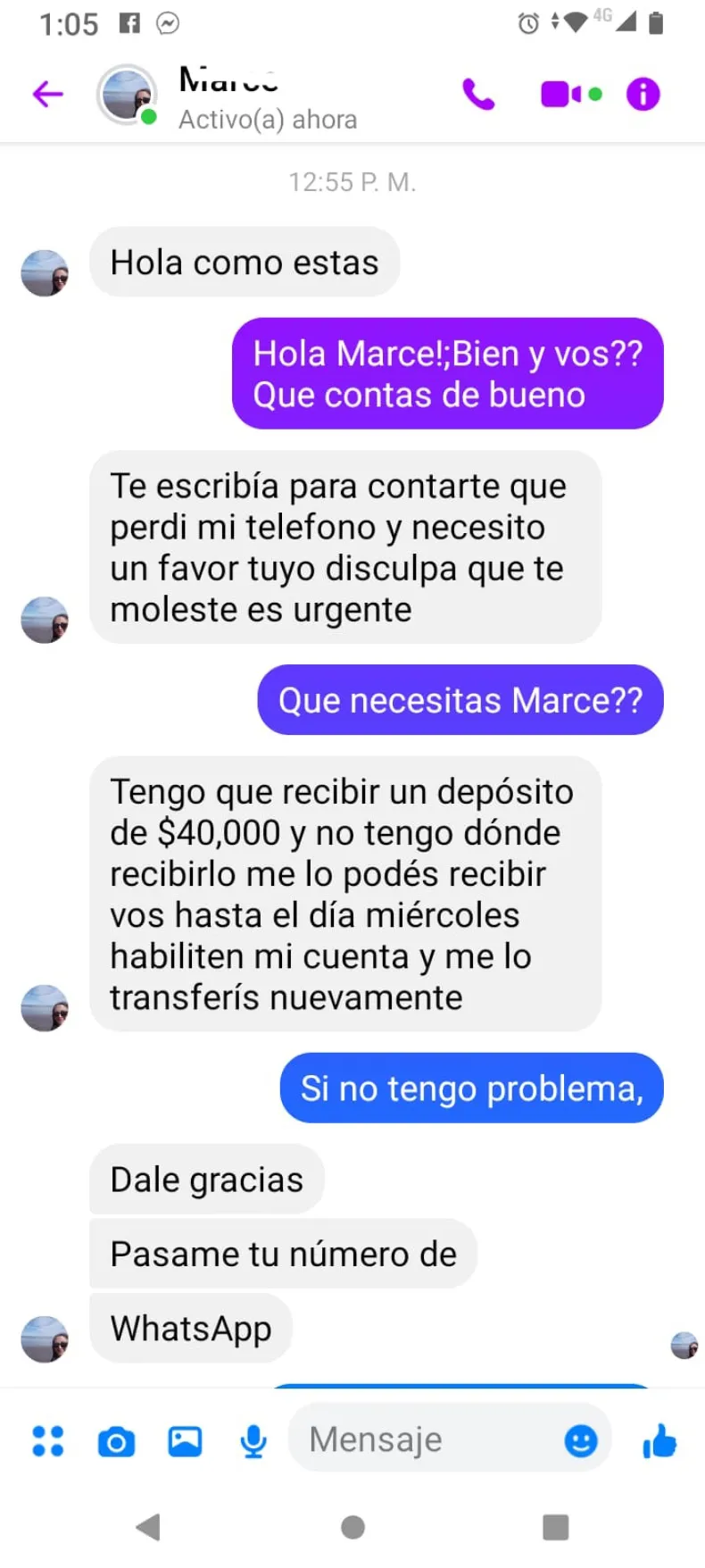Record a voice message with microphone
This screenshot has width=705, height=1568.
point(254,1441)
